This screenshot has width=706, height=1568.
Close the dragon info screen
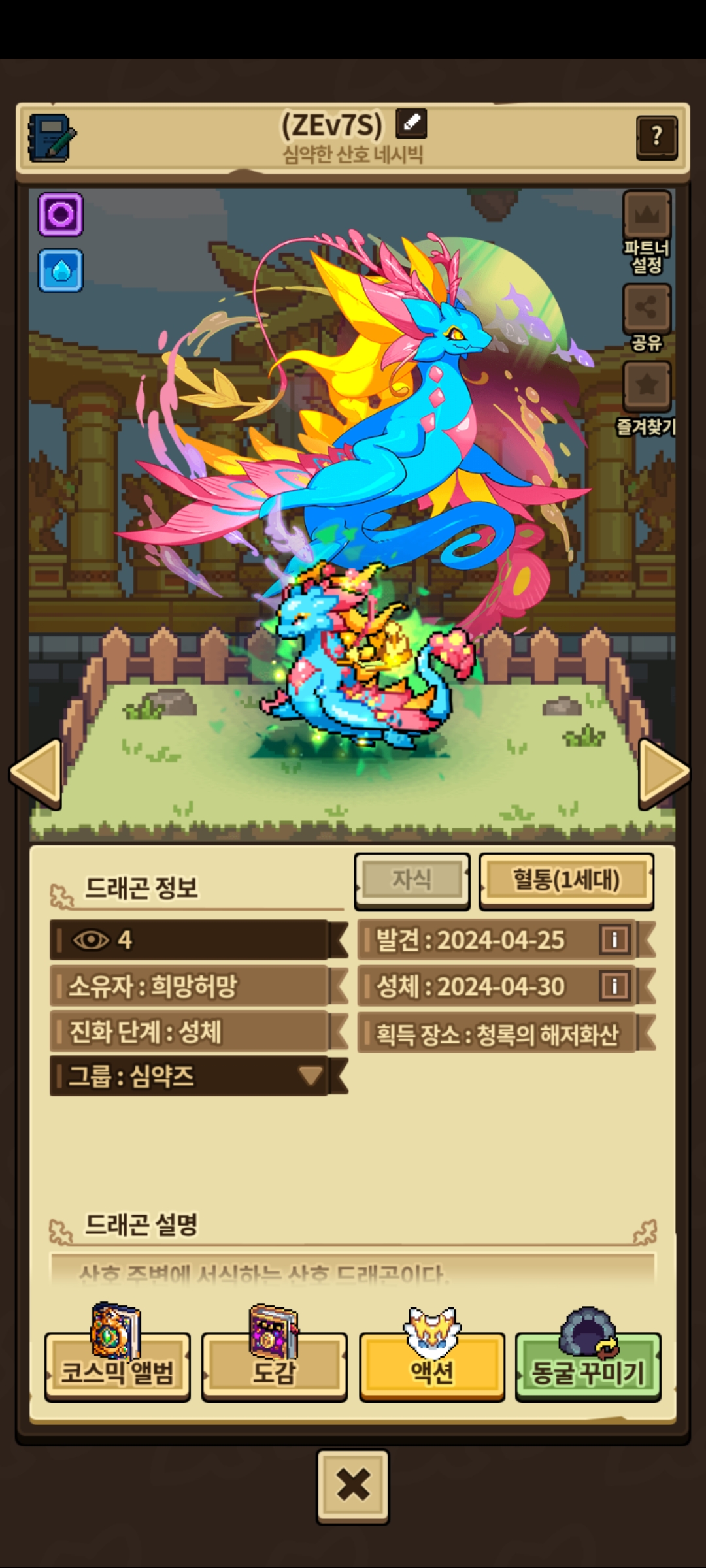click(x=353, y=1486)
